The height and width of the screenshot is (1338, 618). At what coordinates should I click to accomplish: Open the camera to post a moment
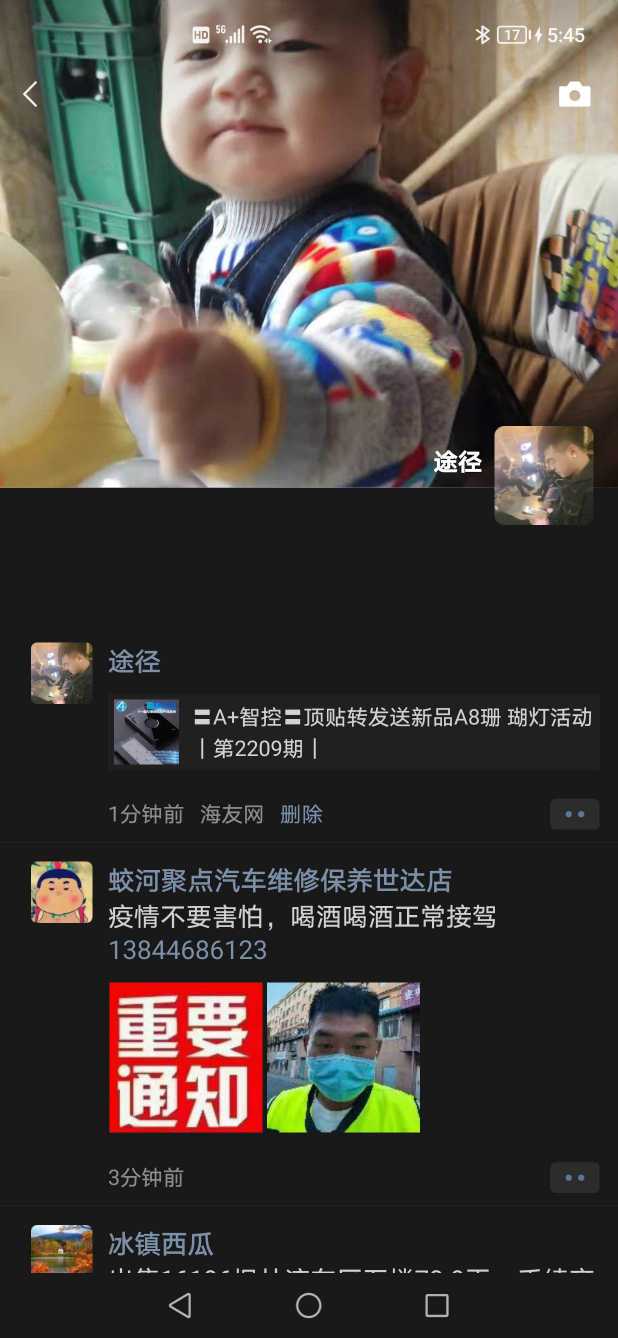click(x=574, y=95)
